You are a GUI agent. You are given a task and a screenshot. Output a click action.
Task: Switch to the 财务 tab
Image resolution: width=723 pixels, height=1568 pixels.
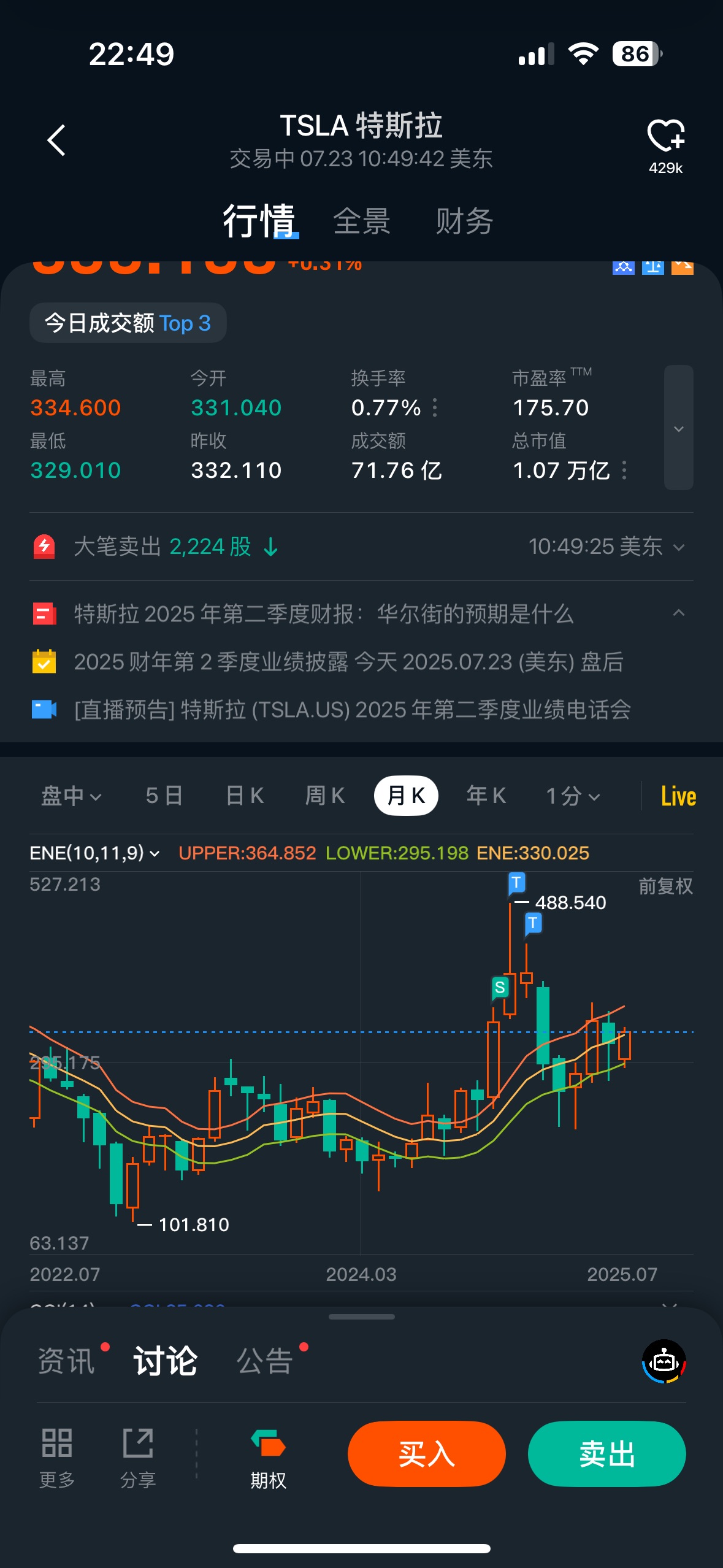point(464,221)
